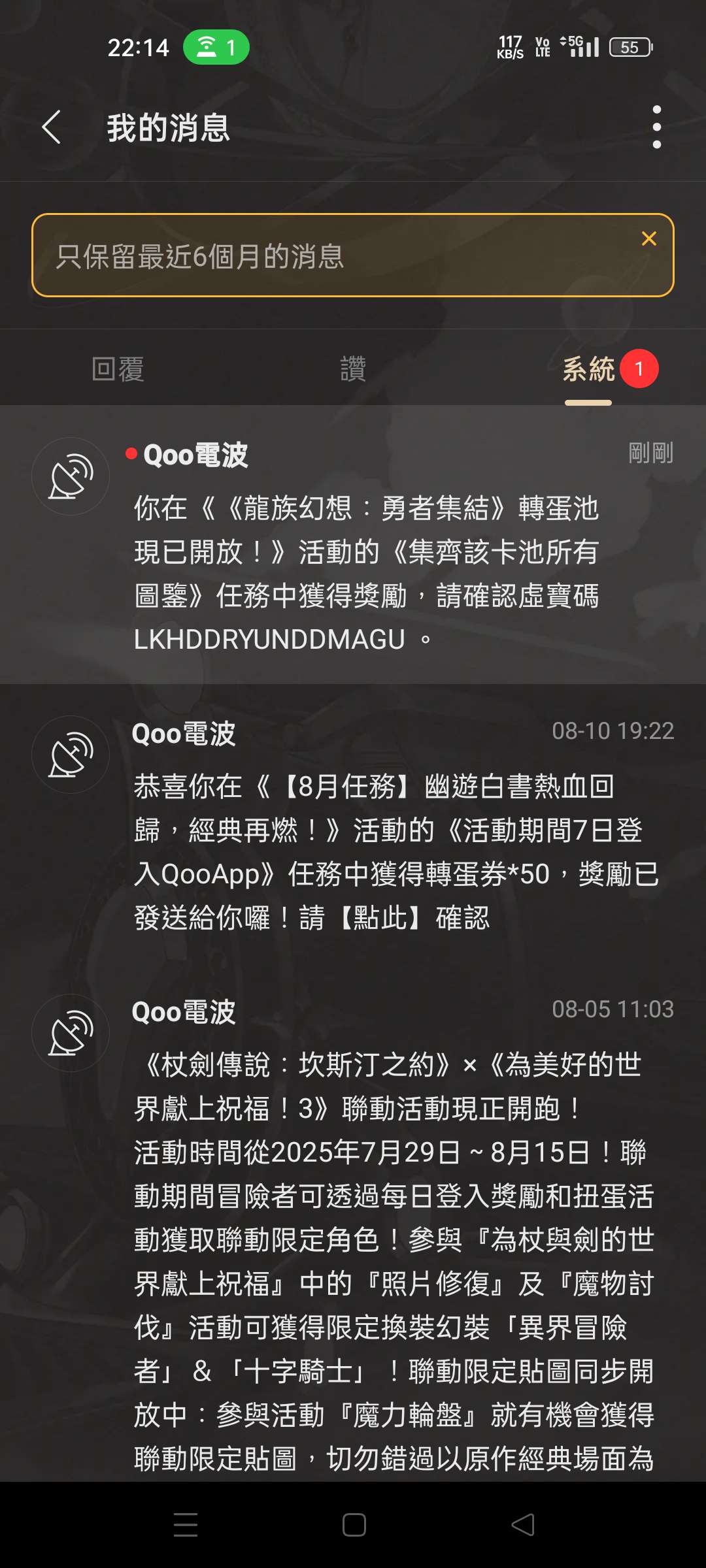Open the unread 龍族幻想 reward code message
Viewport: 706px width, 1568px height.
click(x=366, y=552)
